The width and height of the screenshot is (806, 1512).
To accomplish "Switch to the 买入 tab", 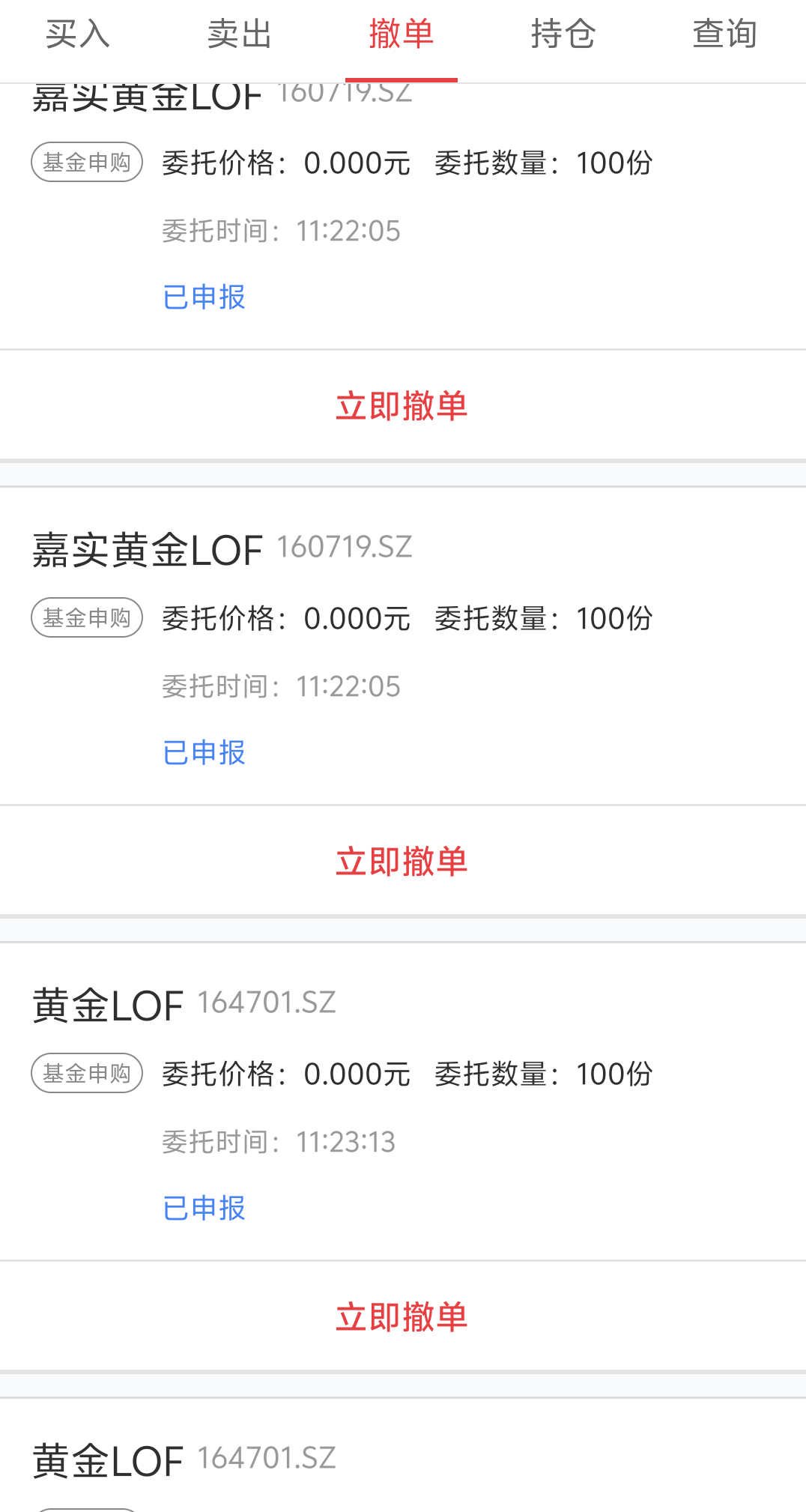I will (x=78, y=34).
